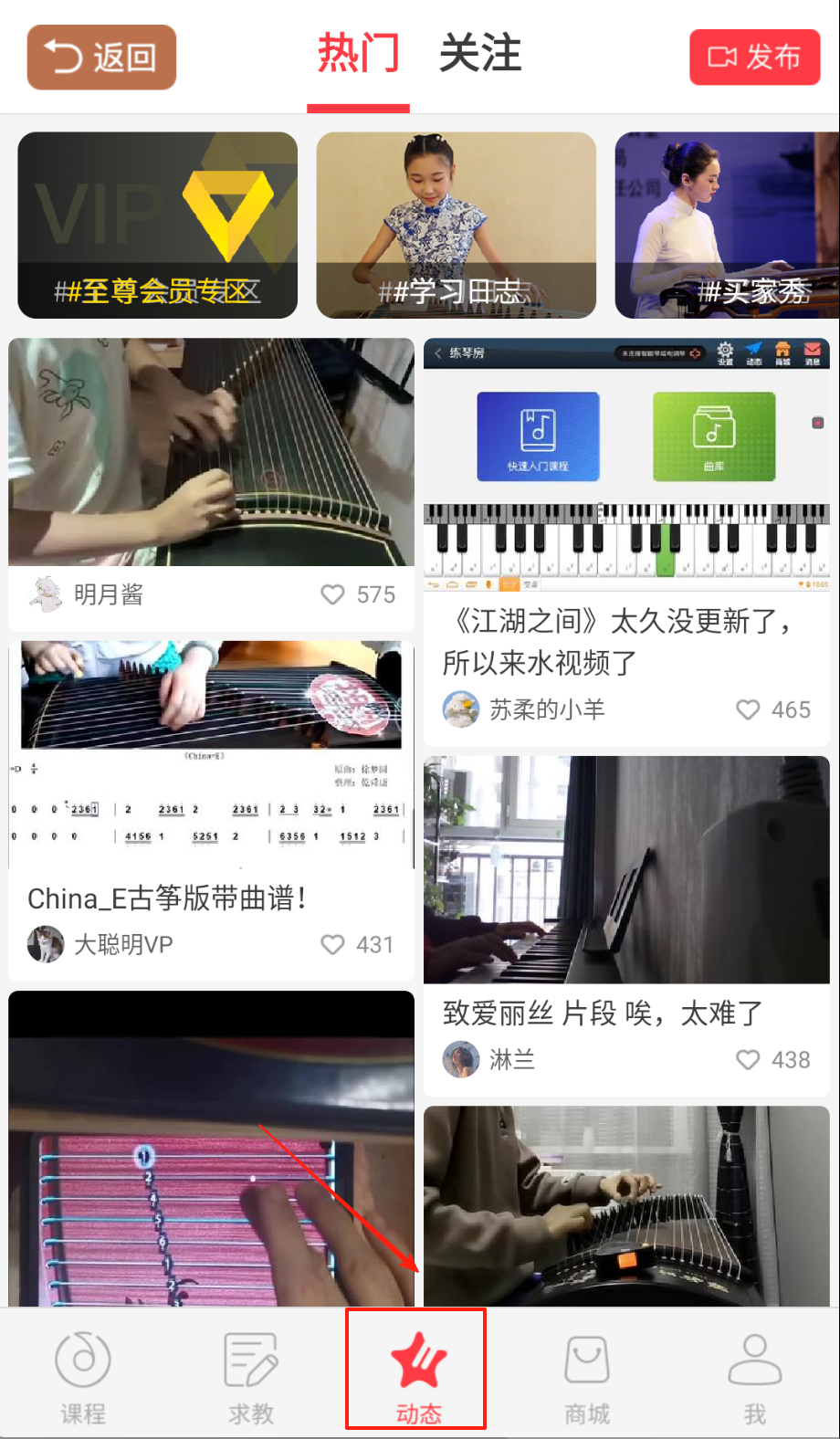Open the 我 profile tab
840x1439 pixels.
754,1377
